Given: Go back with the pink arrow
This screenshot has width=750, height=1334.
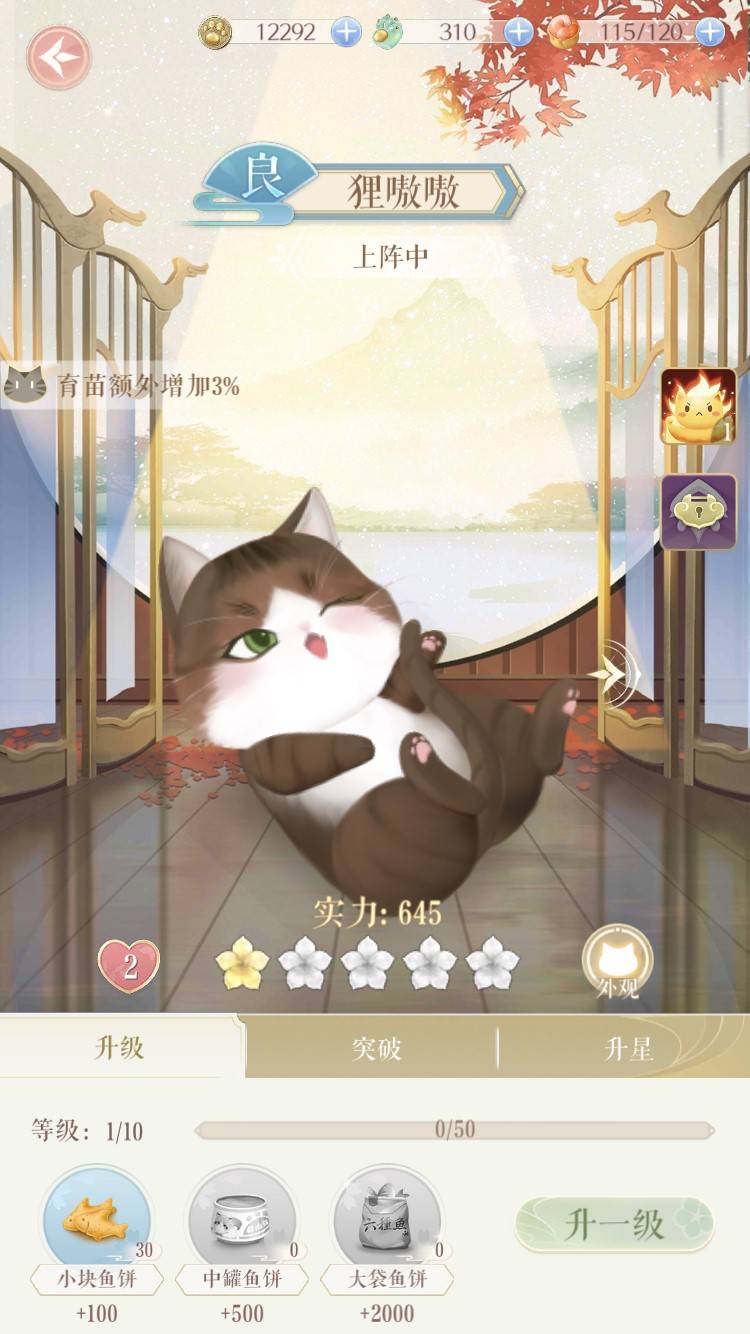Looking at the screenshot, I should (x=59, y=58).
